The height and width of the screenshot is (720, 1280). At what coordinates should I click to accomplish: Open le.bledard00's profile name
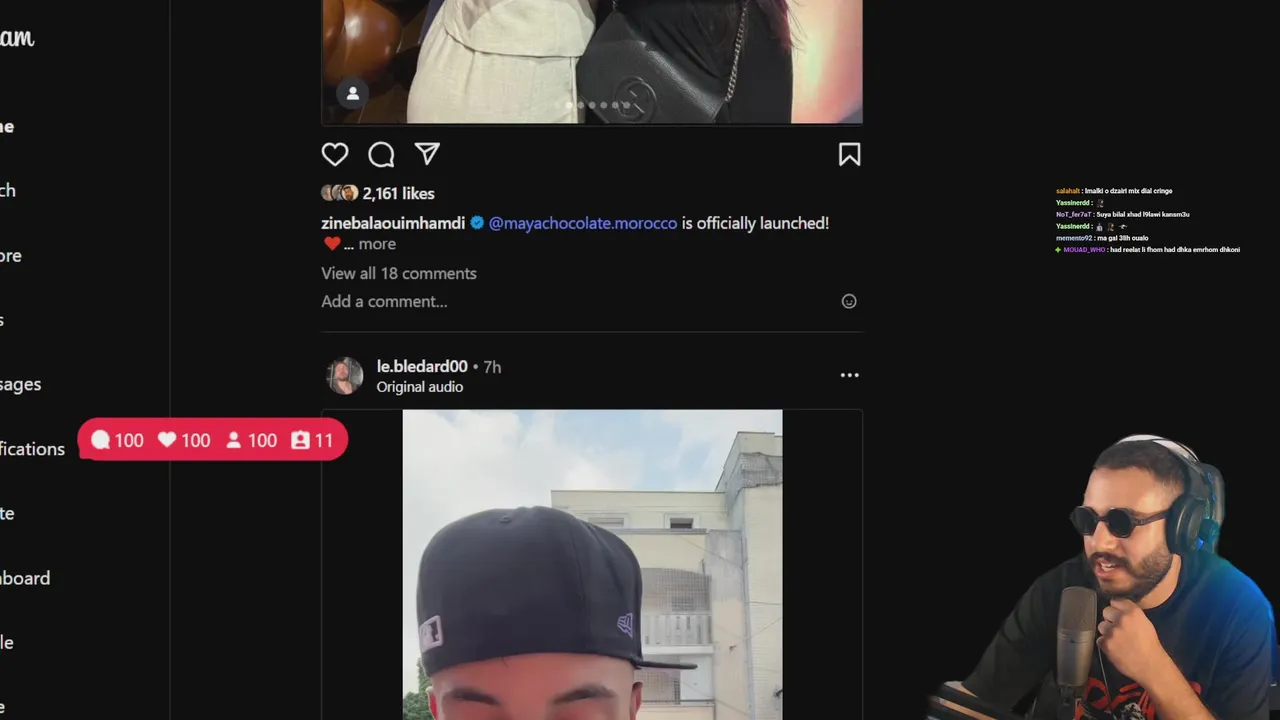[421, 367]
